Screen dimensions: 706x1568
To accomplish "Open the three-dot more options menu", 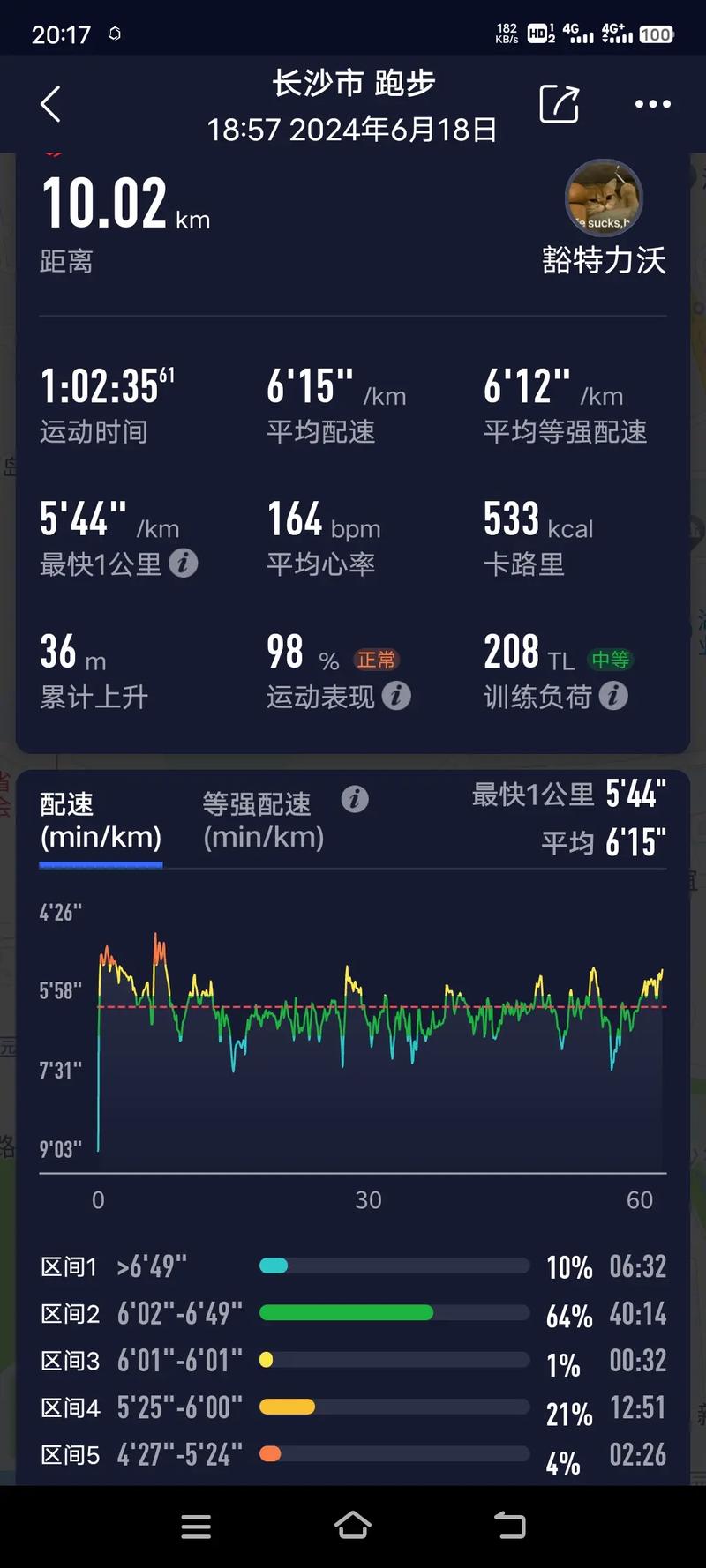I will [651, 103].
